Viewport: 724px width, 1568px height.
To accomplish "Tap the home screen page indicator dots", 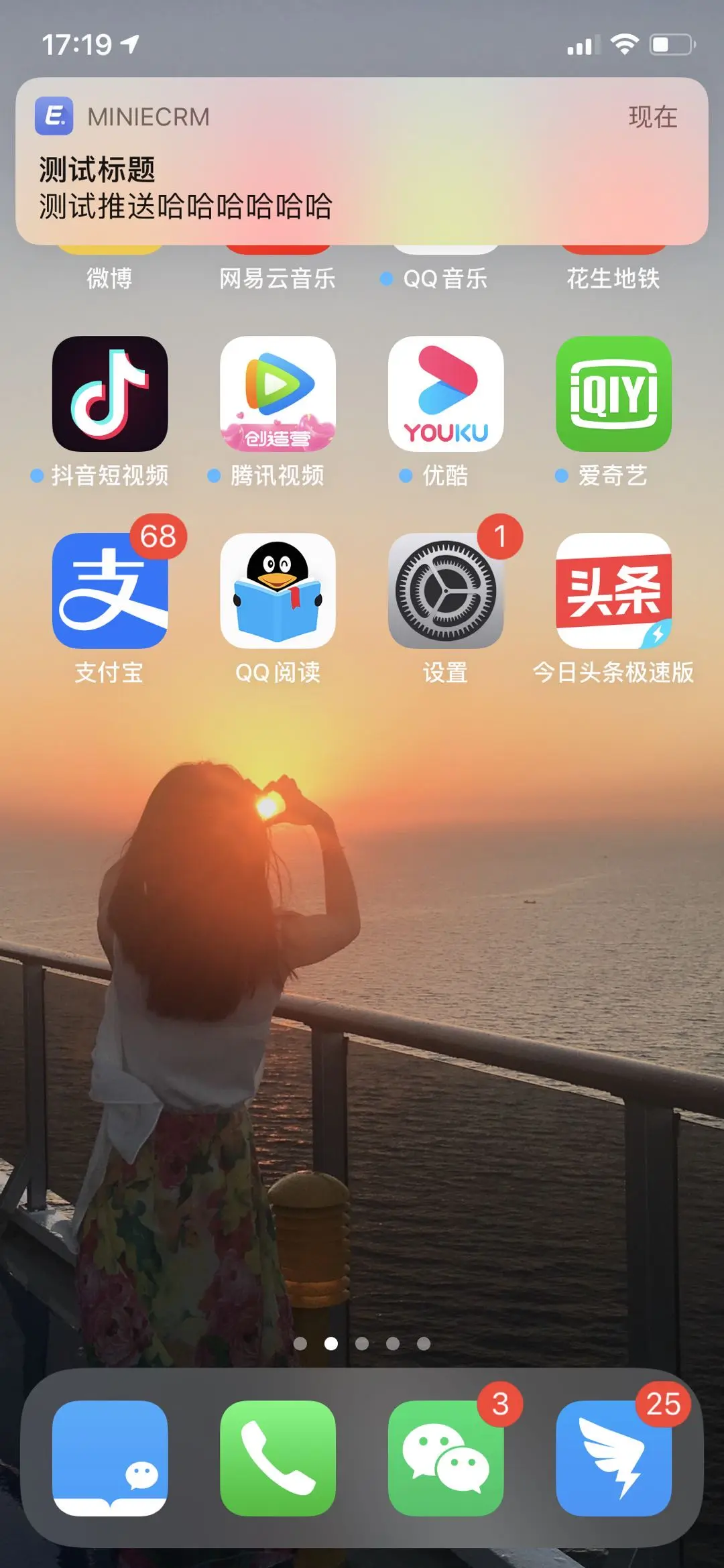I will tap(362, 1343).
